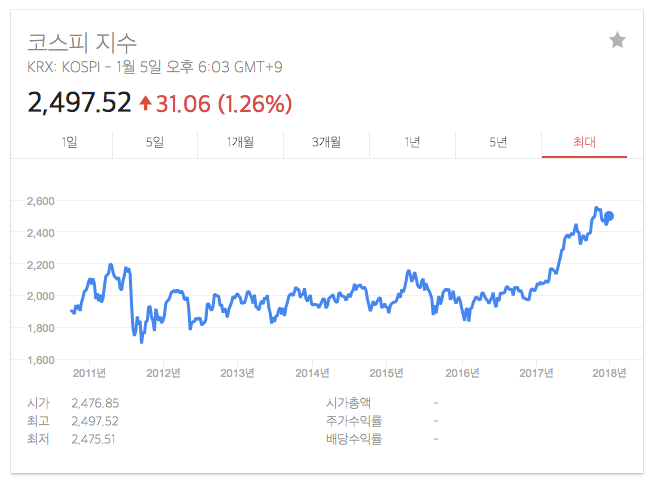Choose the 최대 range tab
The width and height of the screenshot is (653, 478).
[584, 142]
